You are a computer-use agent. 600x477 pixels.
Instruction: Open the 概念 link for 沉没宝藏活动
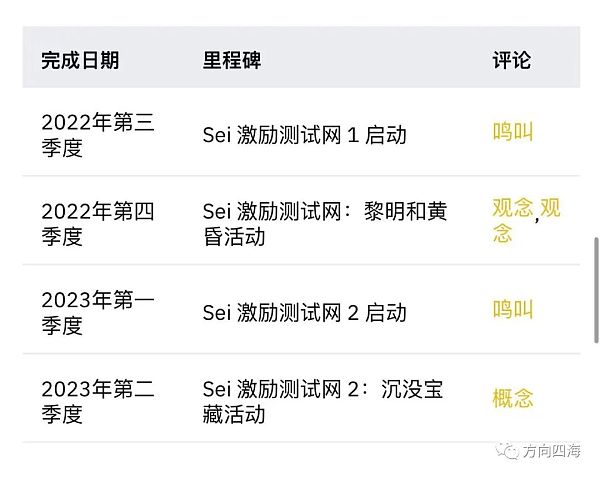[x=513, y=398]
